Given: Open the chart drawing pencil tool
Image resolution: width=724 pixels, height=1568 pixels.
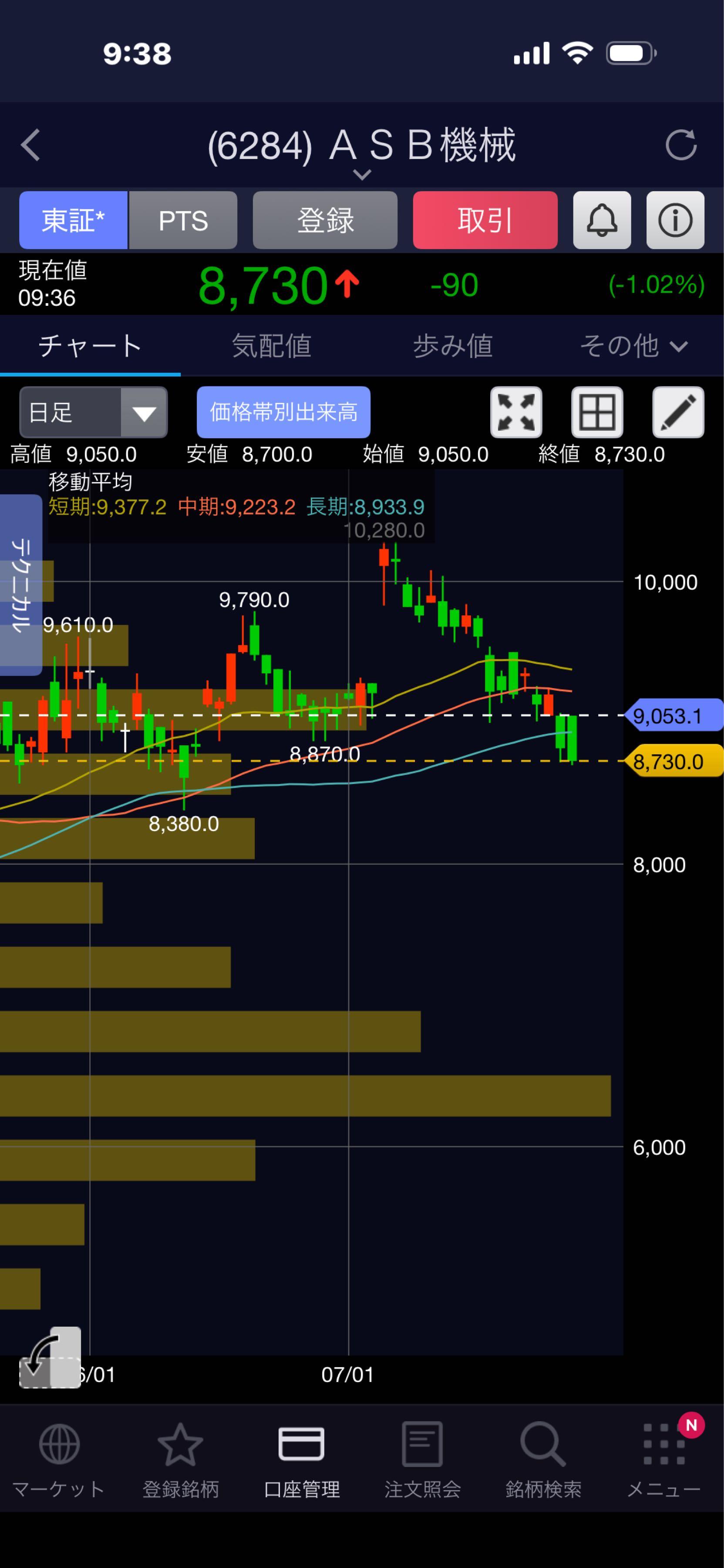Looking at the screenshot, I should 678,412.
